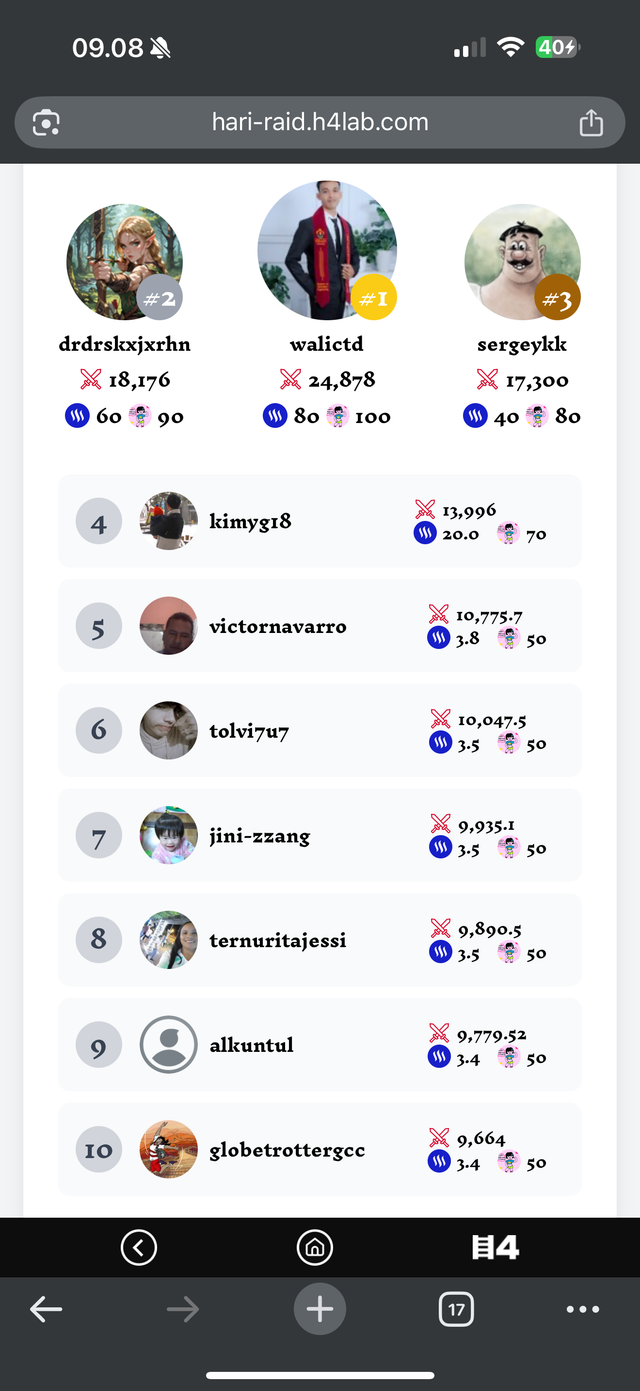
Task: Open kimyg18's leaderboard row
Action: click(x=320, y=522)
